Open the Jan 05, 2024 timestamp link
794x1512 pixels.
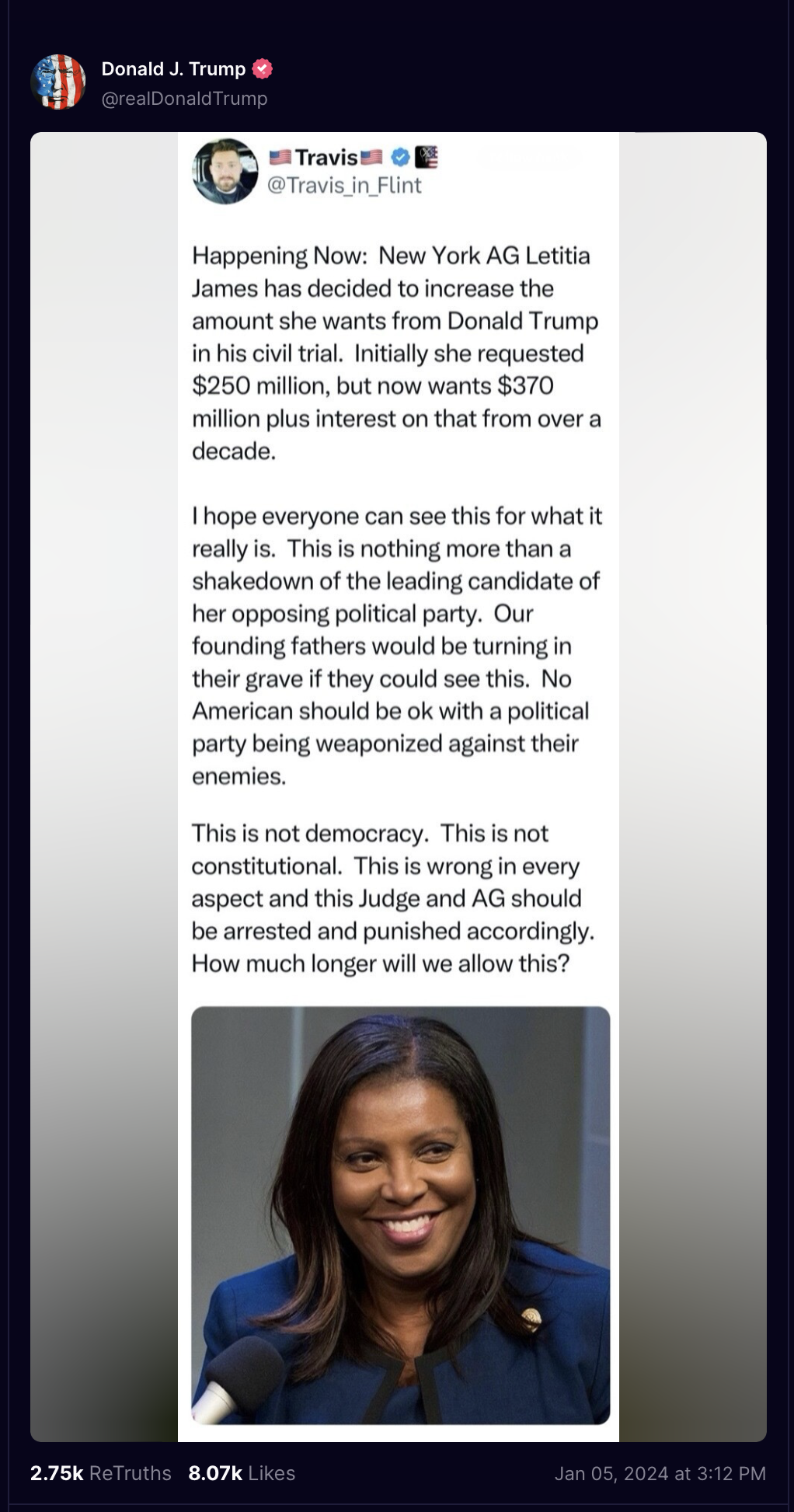[x=660, y=1473]
